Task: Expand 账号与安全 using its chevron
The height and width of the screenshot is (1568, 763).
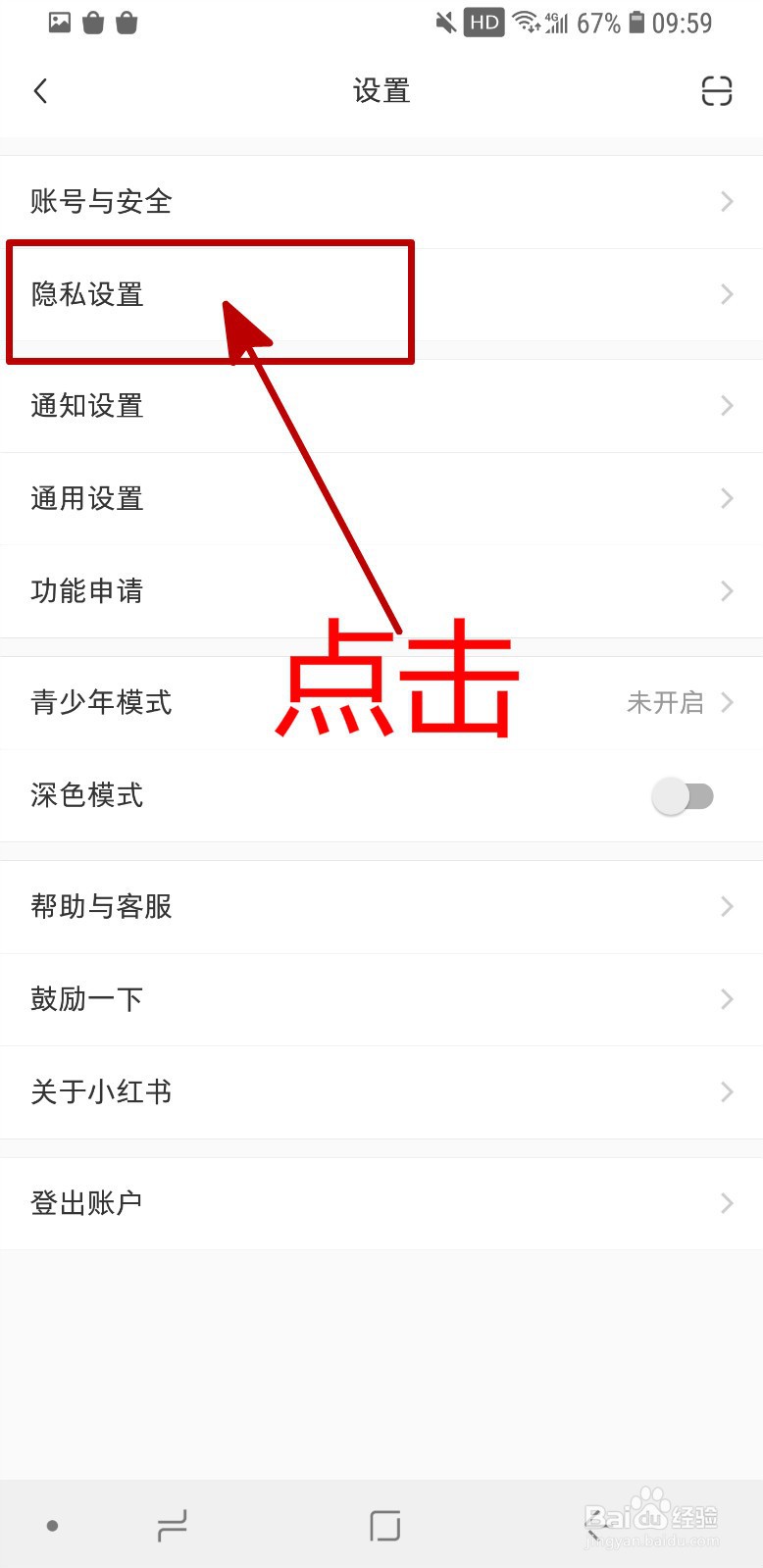Action: [x=726, y=202]
